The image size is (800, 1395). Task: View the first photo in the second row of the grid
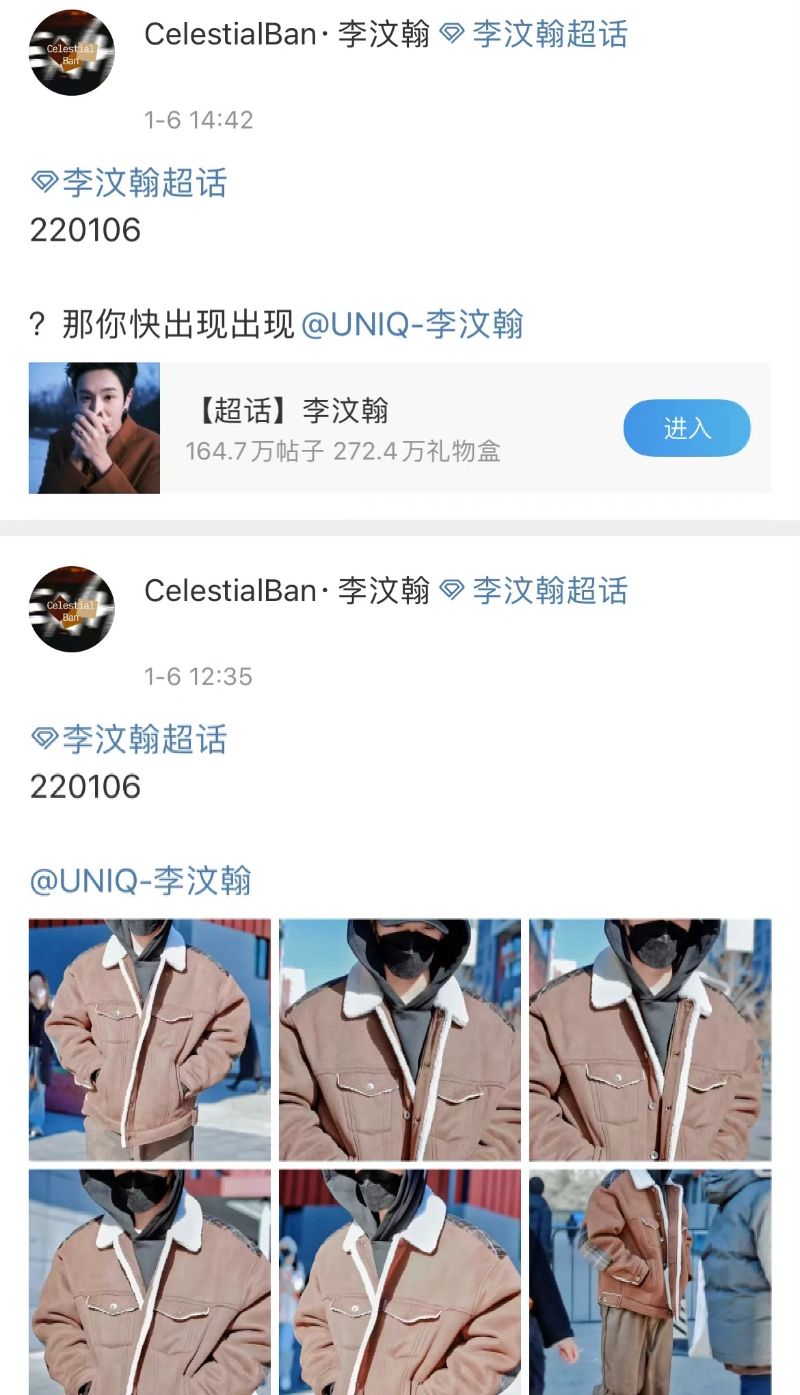tap(149, 1282)
